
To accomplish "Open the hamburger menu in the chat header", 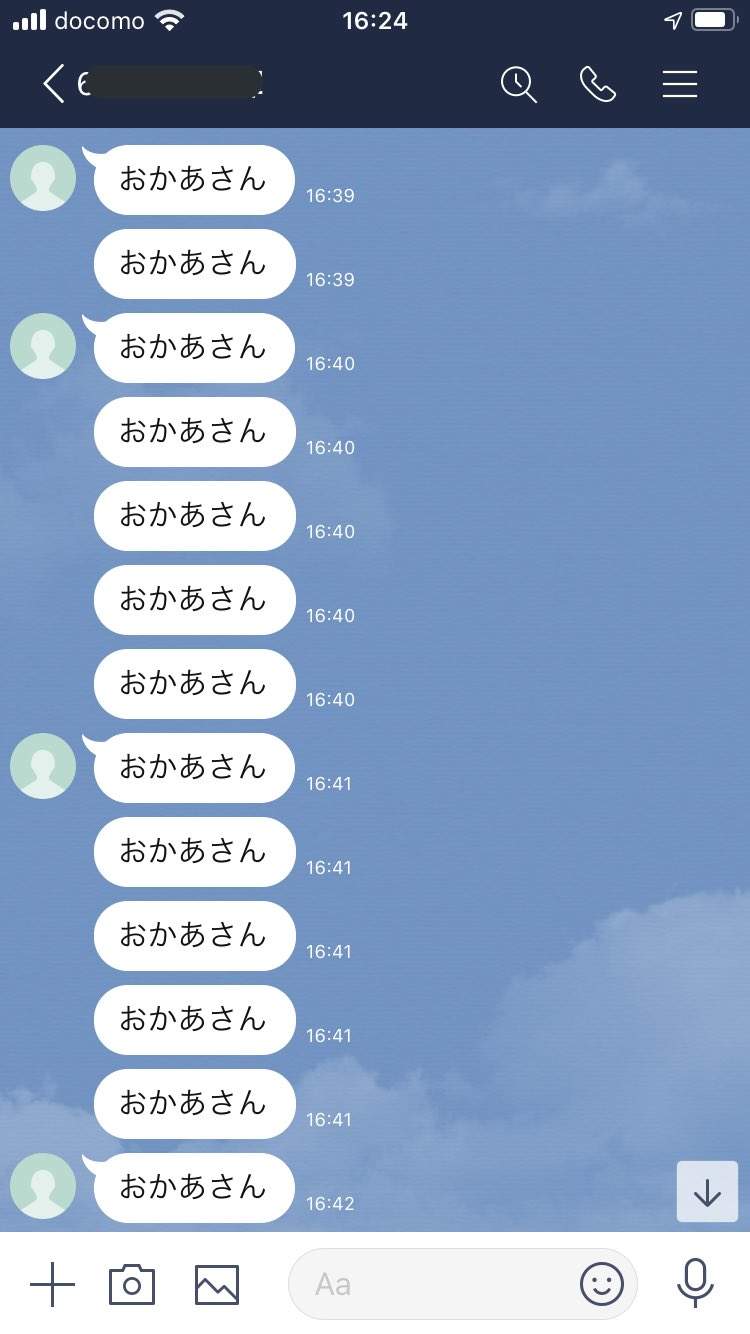I will coord(680,85).
